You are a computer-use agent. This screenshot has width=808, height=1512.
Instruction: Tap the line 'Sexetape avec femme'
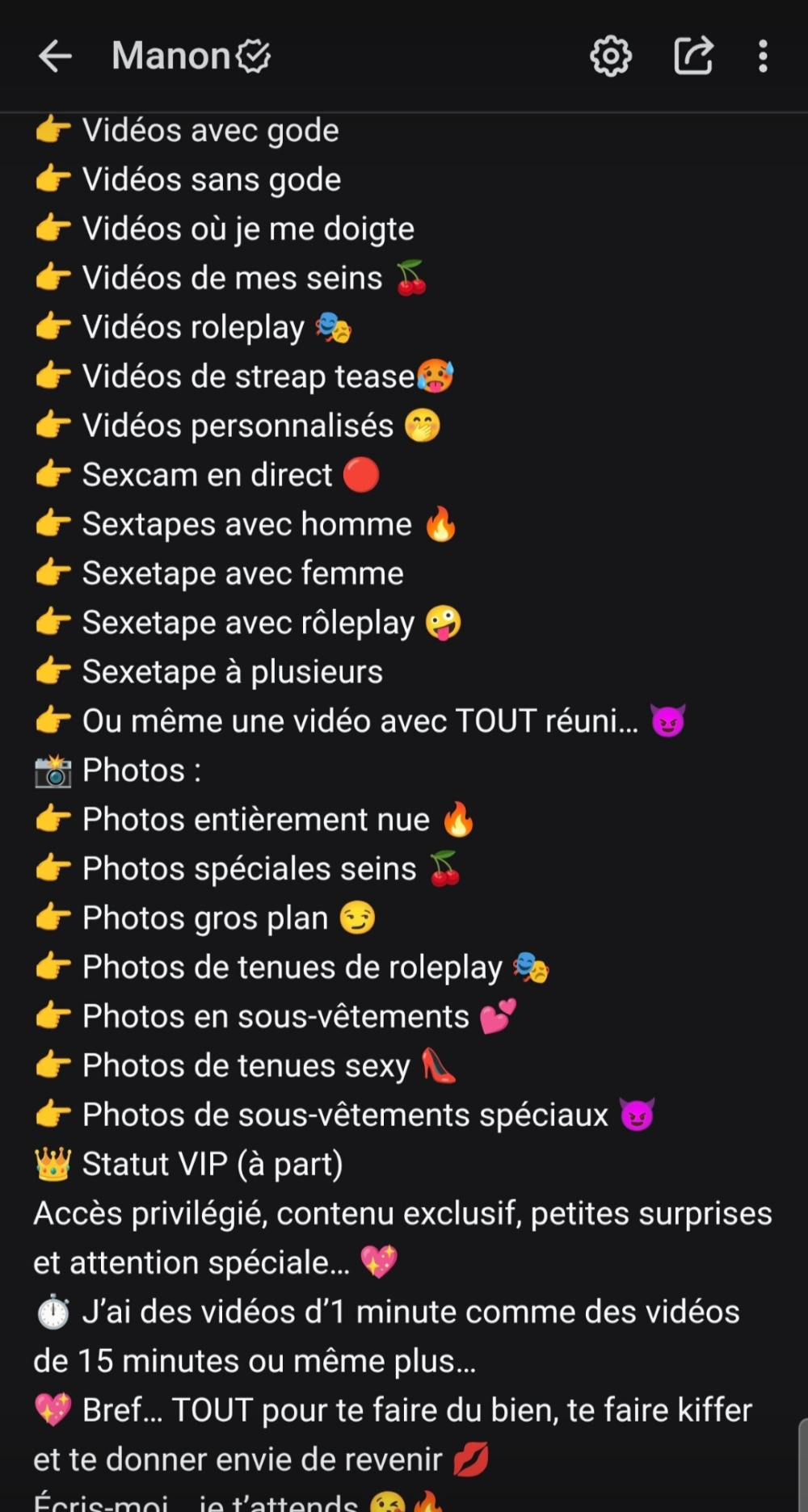click(242, 573)
